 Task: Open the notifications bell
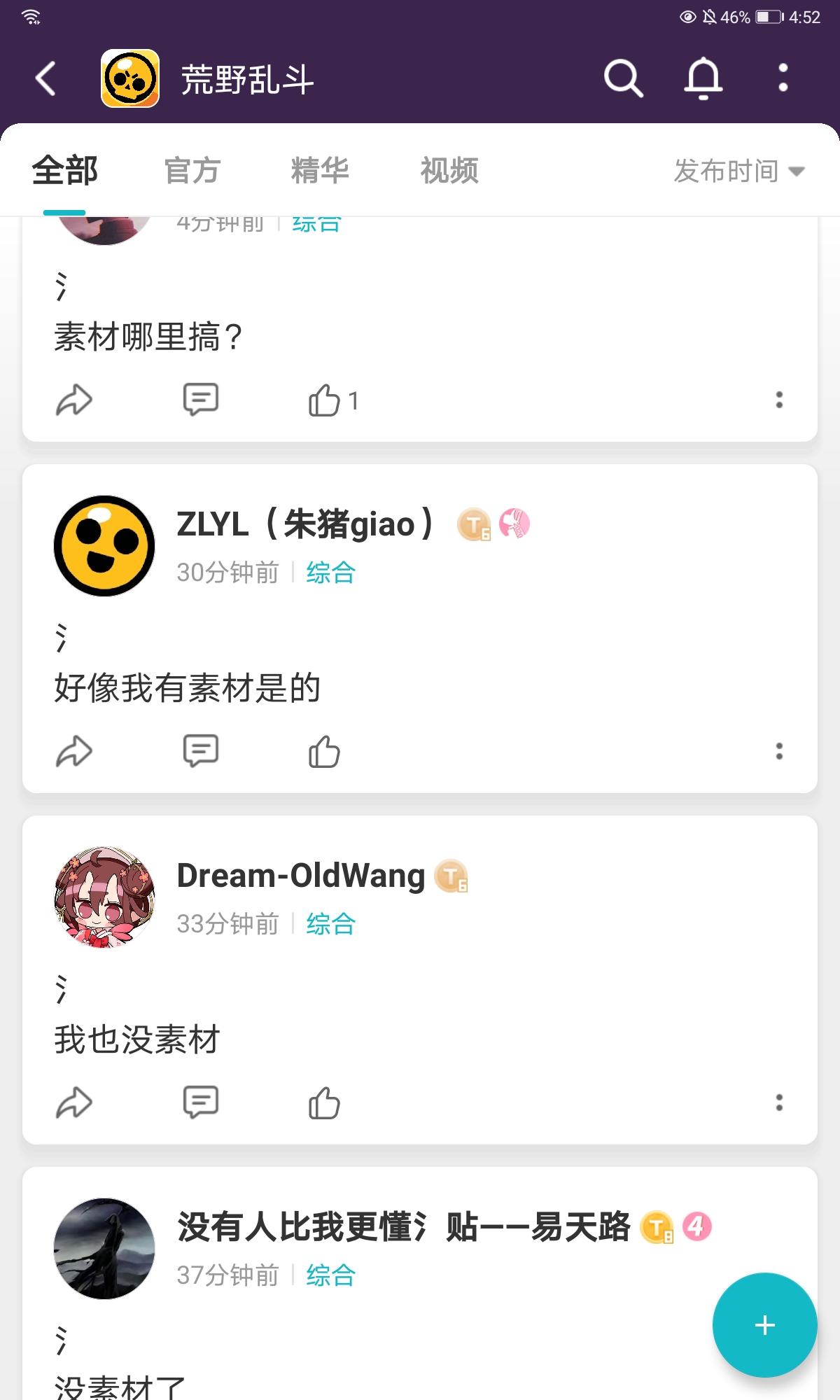pyautogui.click(x=703, y=78)
